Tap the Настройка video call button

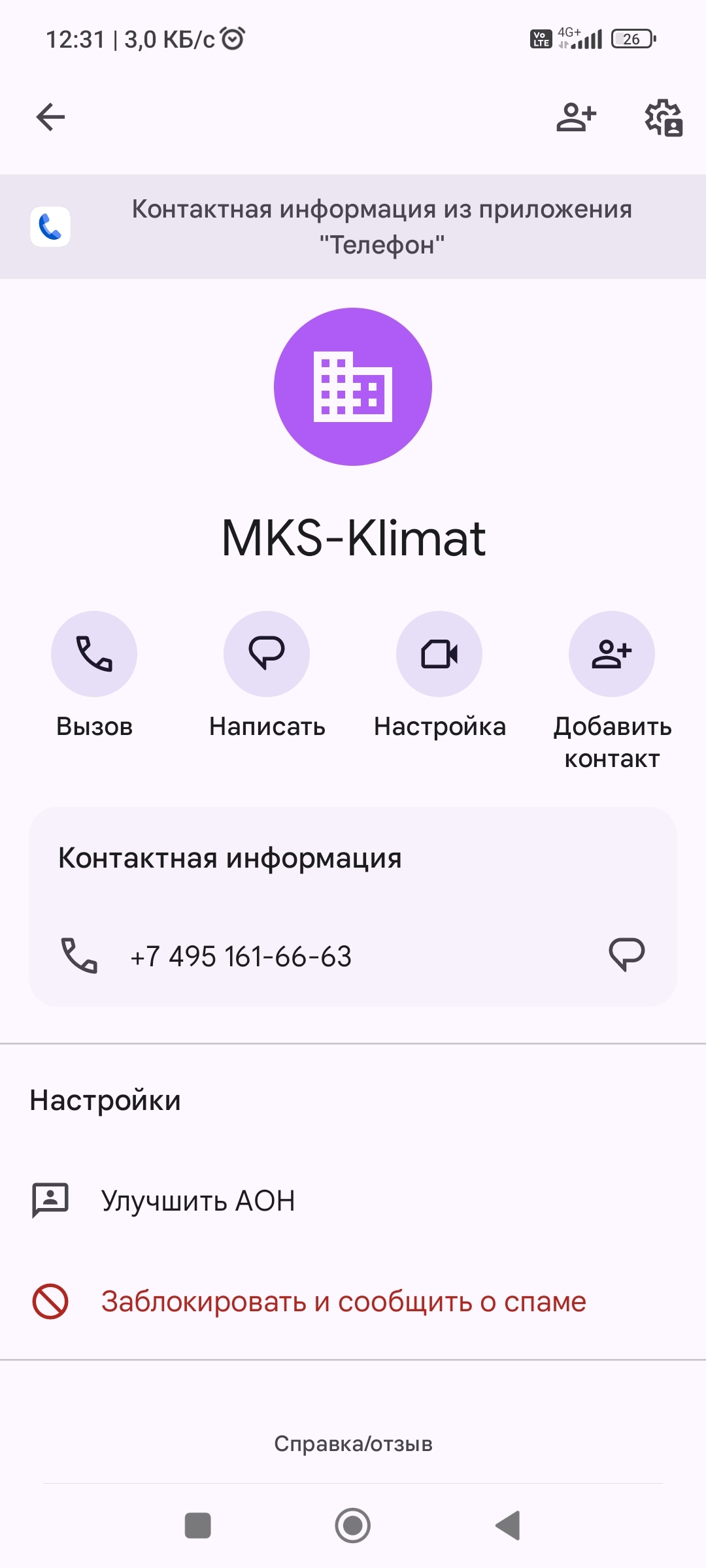click(439, 654)
